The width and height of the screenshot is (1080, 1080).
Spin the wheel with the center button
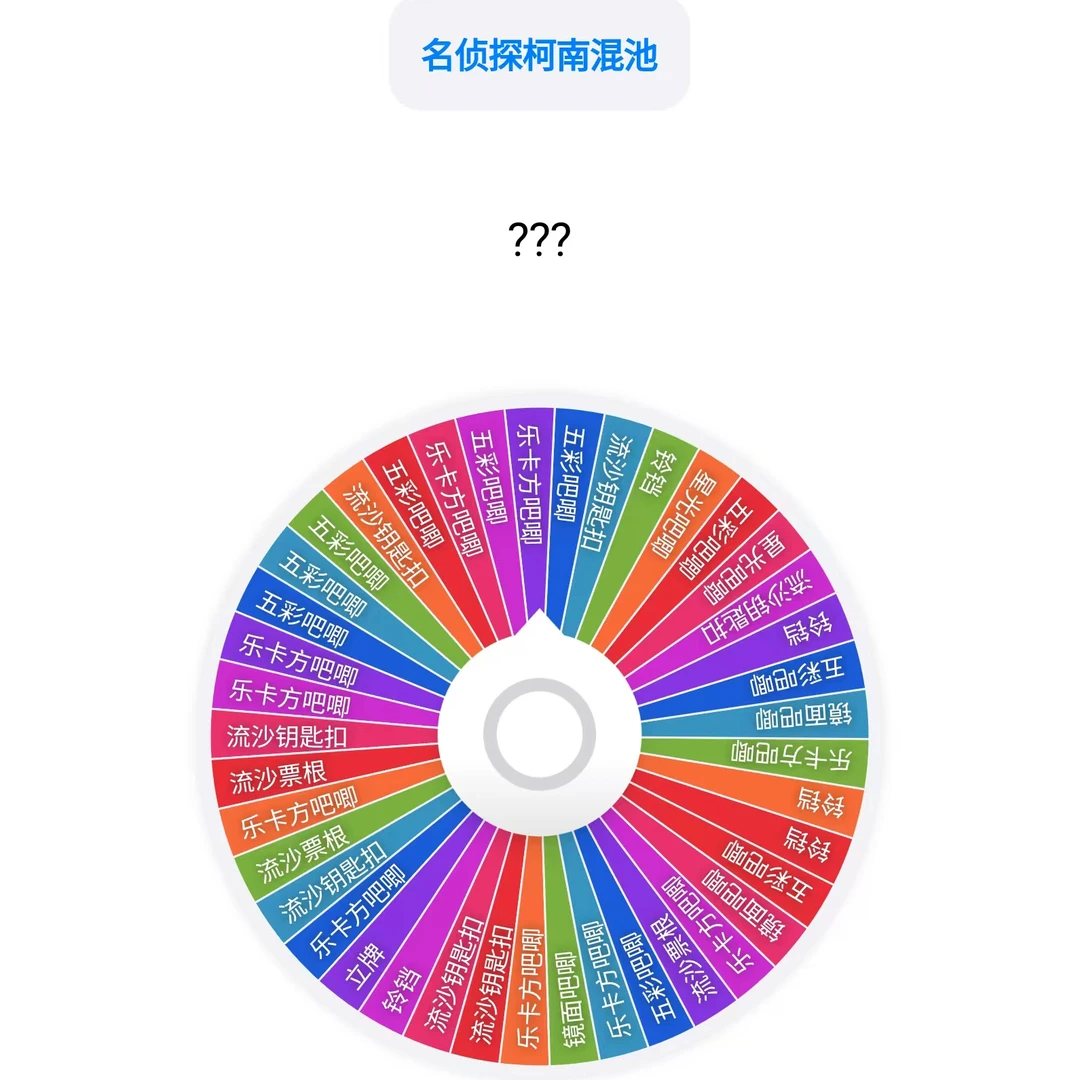click(539, 733)
